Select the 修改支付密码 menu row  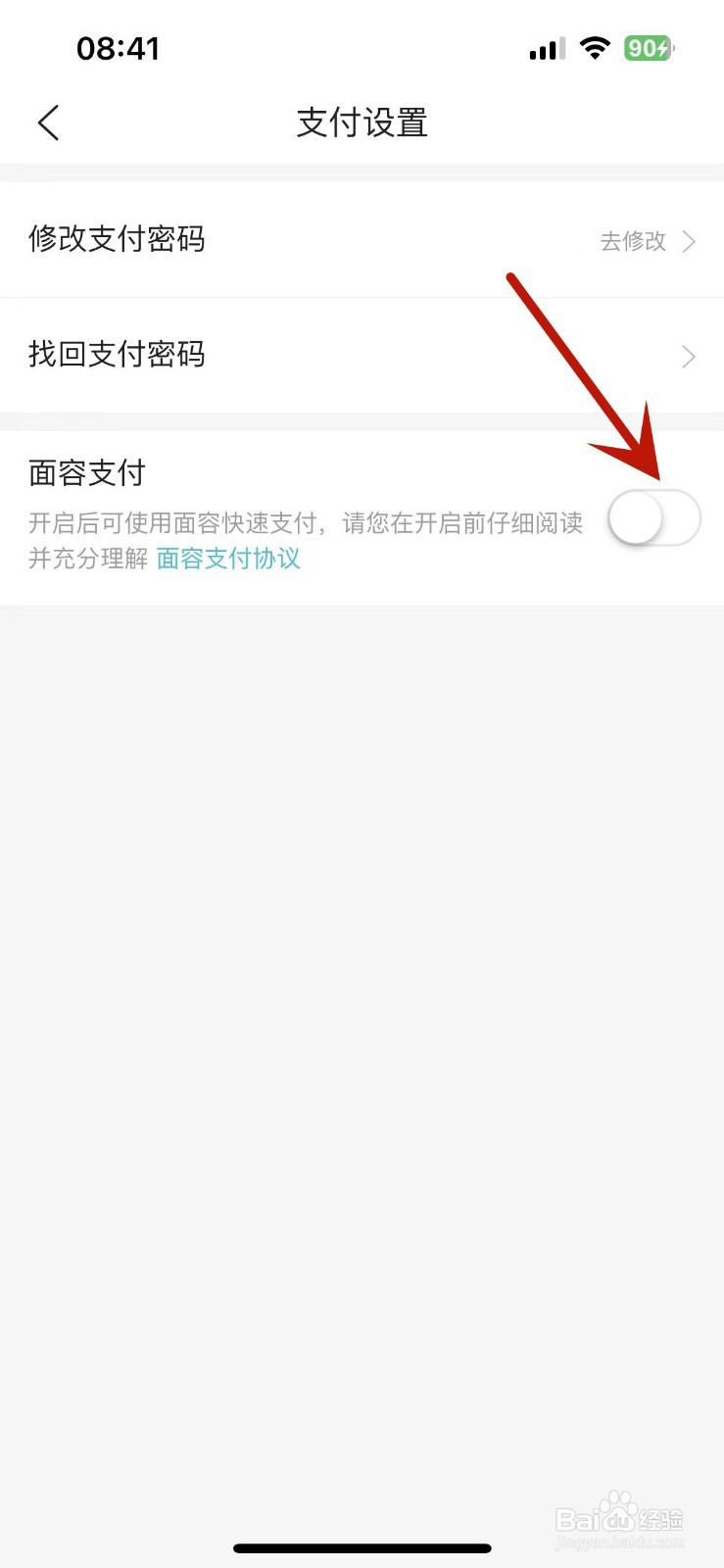pyautogui.click(x=117, y=241)
